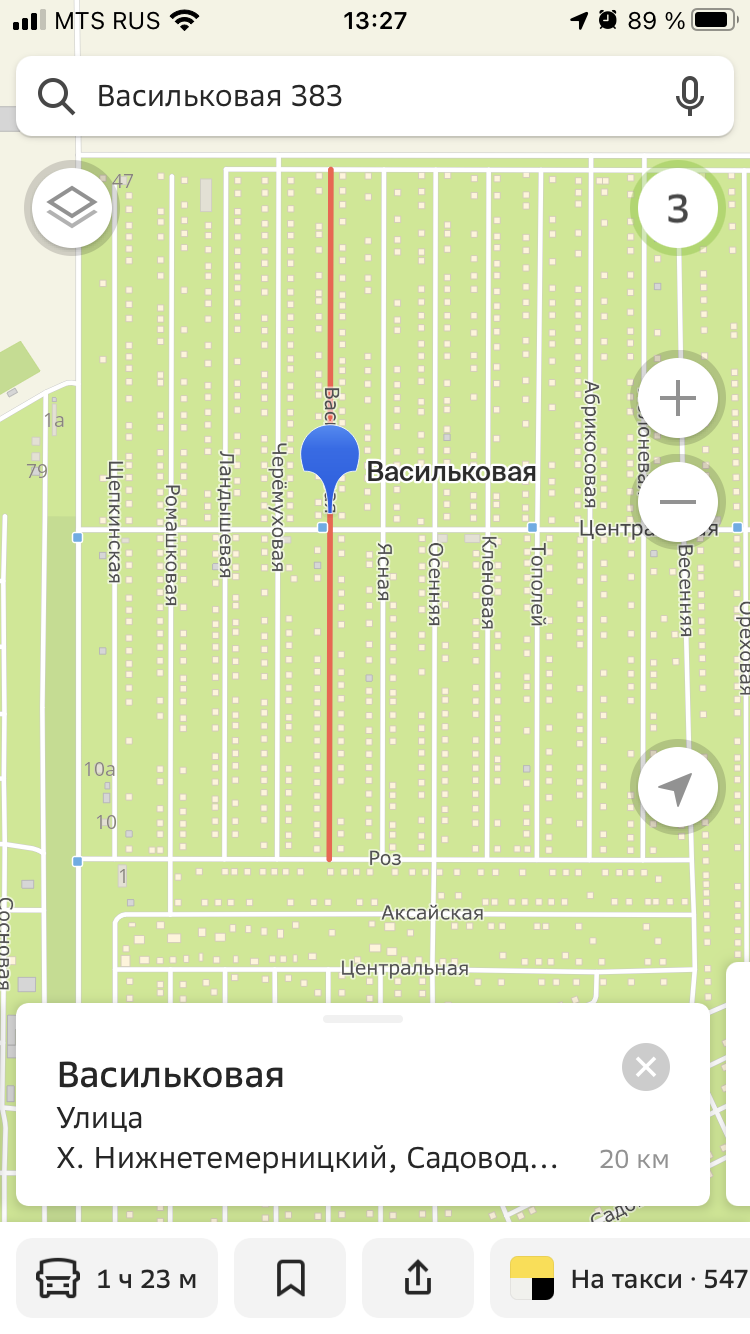The image size is (750, 1334).
Task: Open the traffic level 3 indicator
Action: [677, 210]
